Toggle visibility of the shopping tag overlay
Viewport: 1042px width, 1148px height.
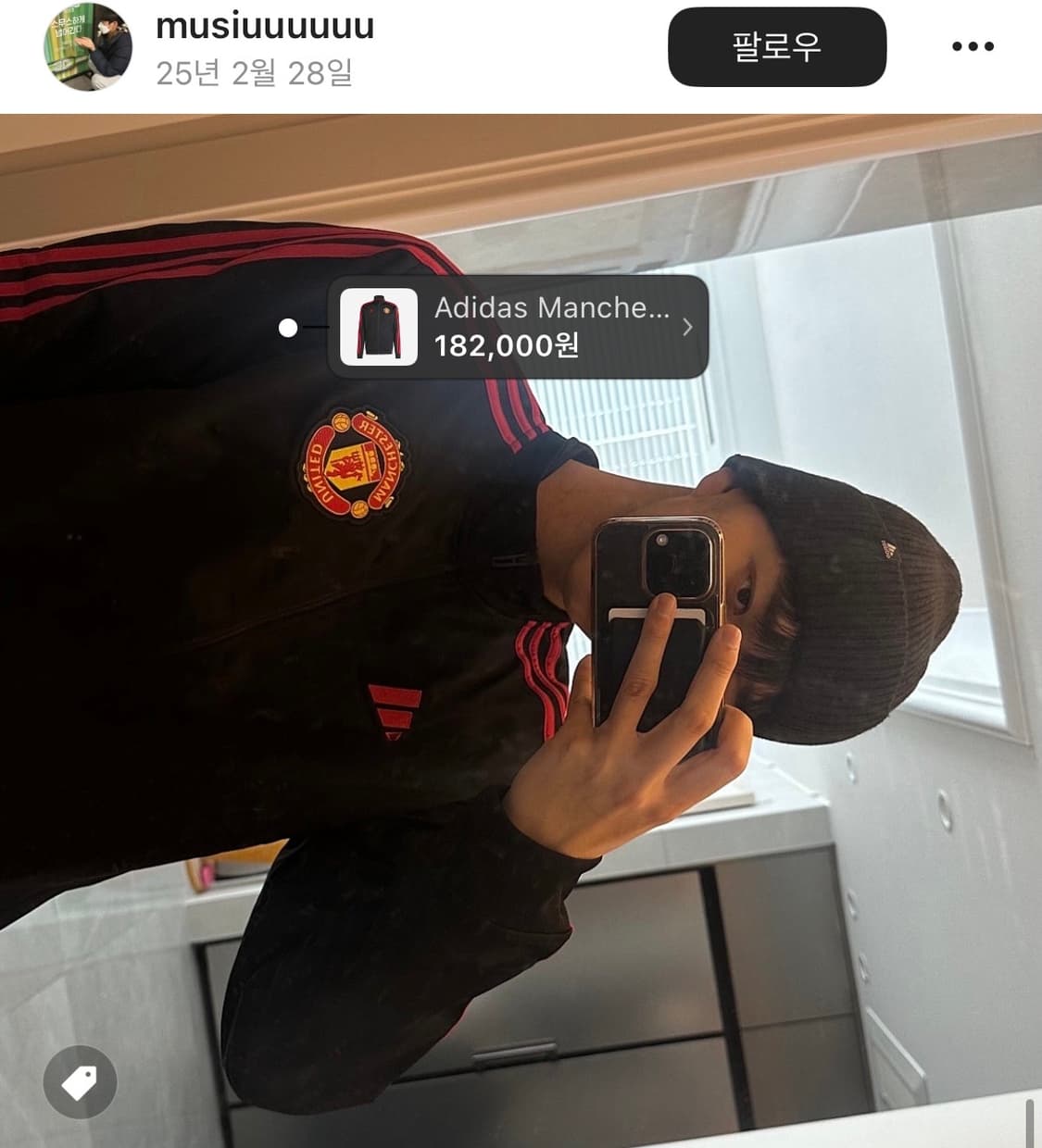click(x=81, y=1080)
